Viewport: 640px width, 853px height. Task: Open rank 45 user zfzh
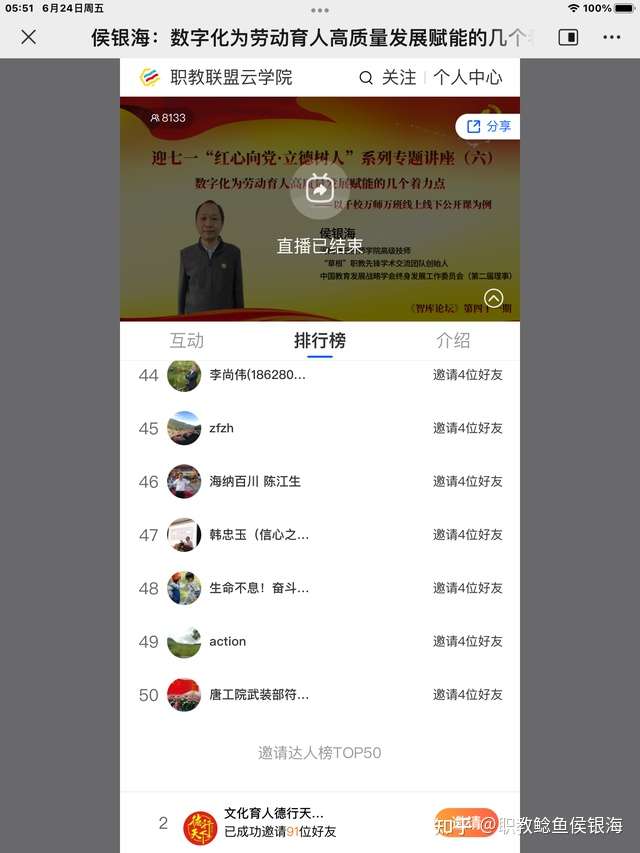[221, 428]
